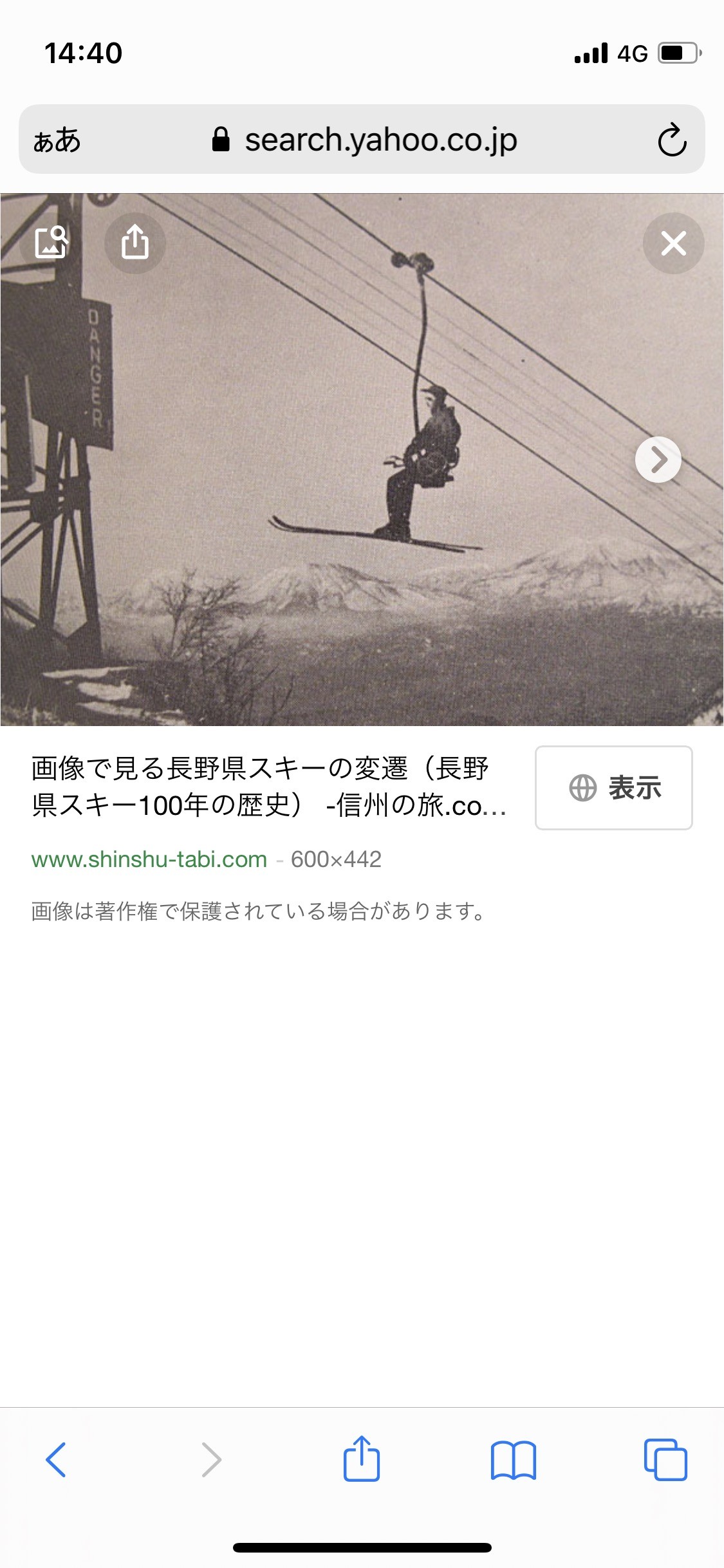This screenshot has width=724, height=1568.
Task: Go back to the previous page
Action: pyautogui.click(x=56, y=1459)
